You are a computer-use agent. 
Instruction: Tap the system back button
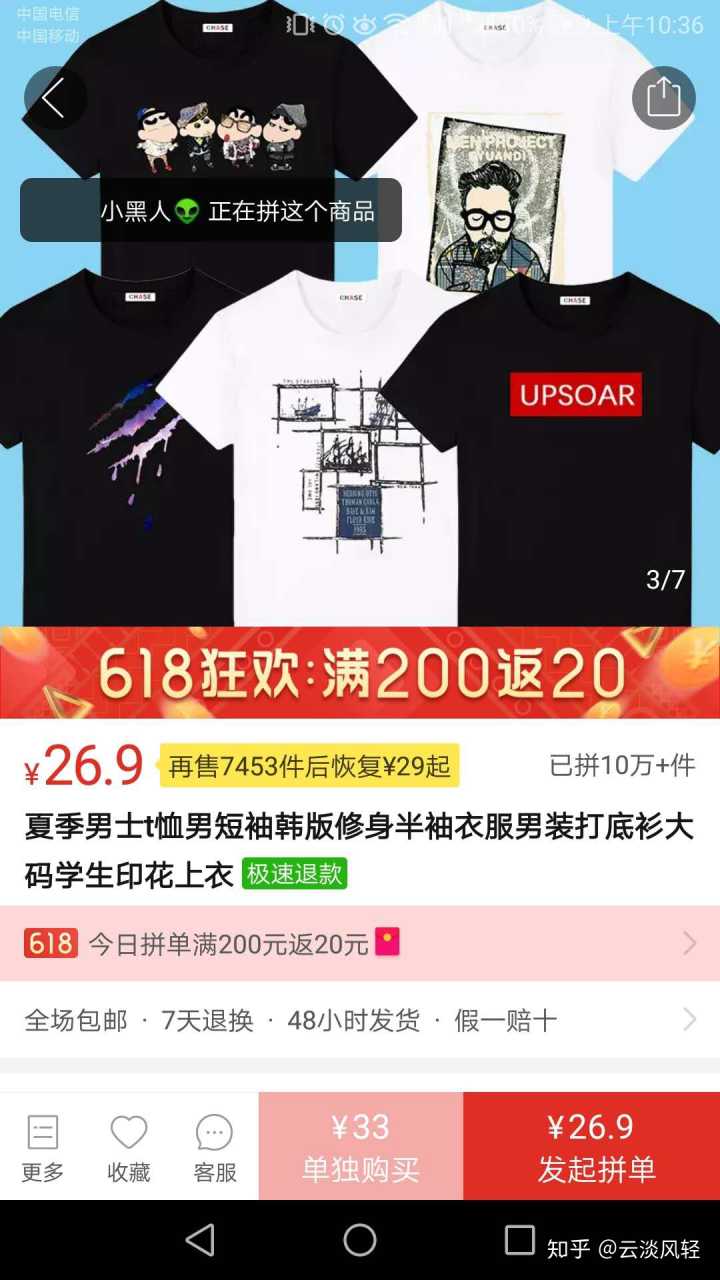coord(200,1240)
